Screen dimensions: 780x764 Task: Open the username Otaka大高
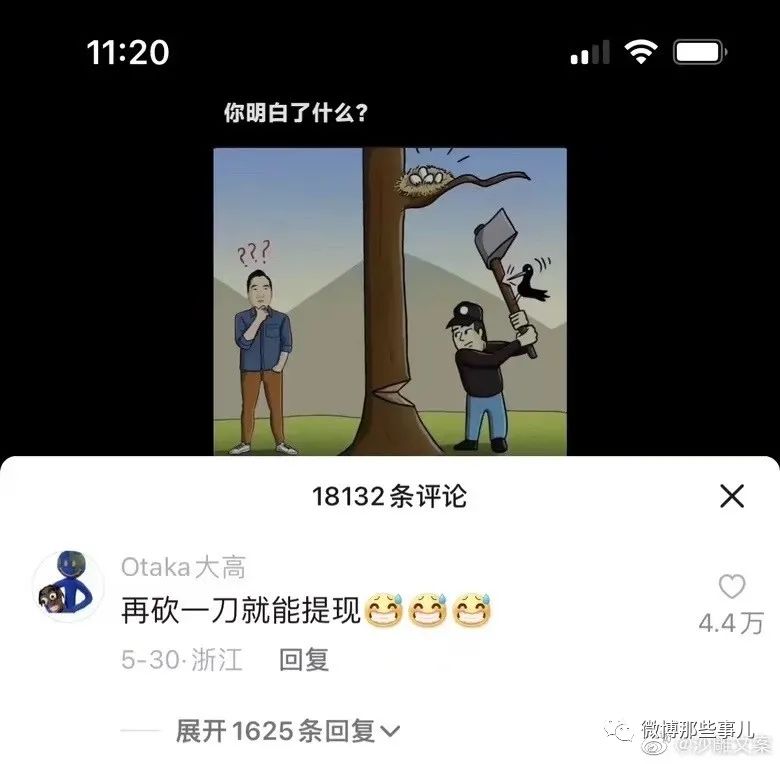tap(183, 568)
